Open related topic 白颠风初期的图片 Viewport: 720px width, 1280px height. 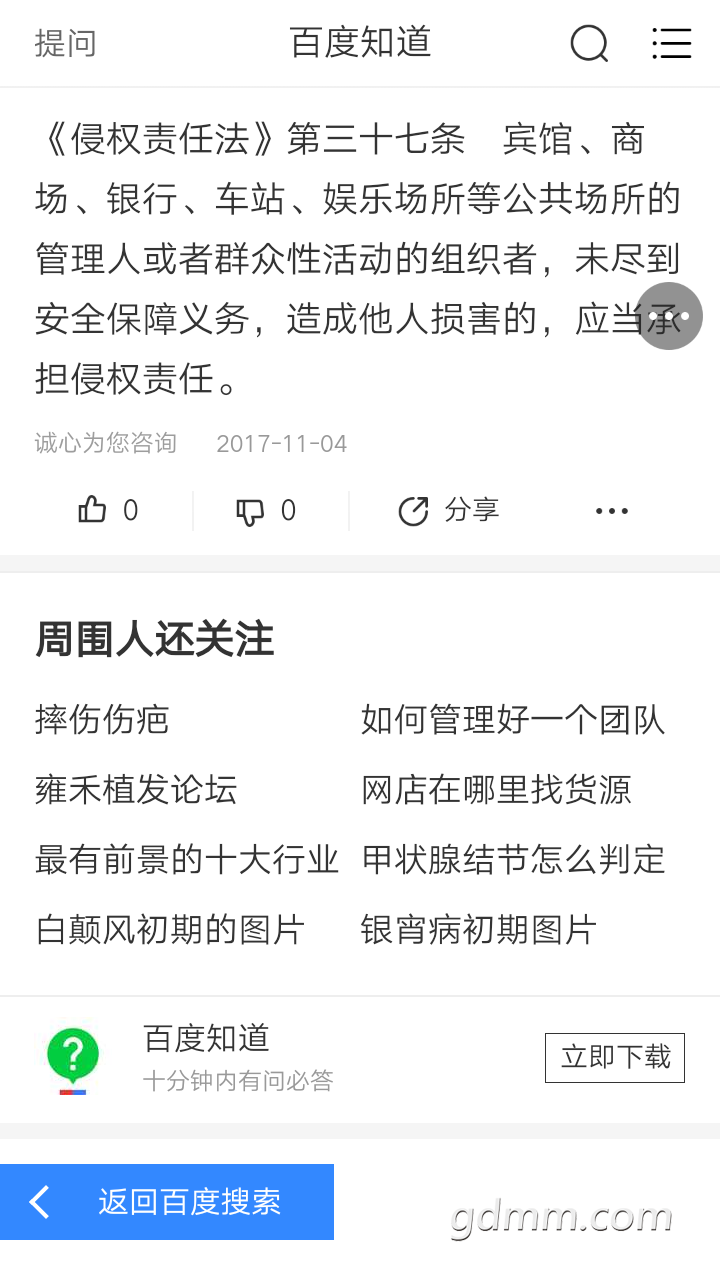(x=170, y=930)
